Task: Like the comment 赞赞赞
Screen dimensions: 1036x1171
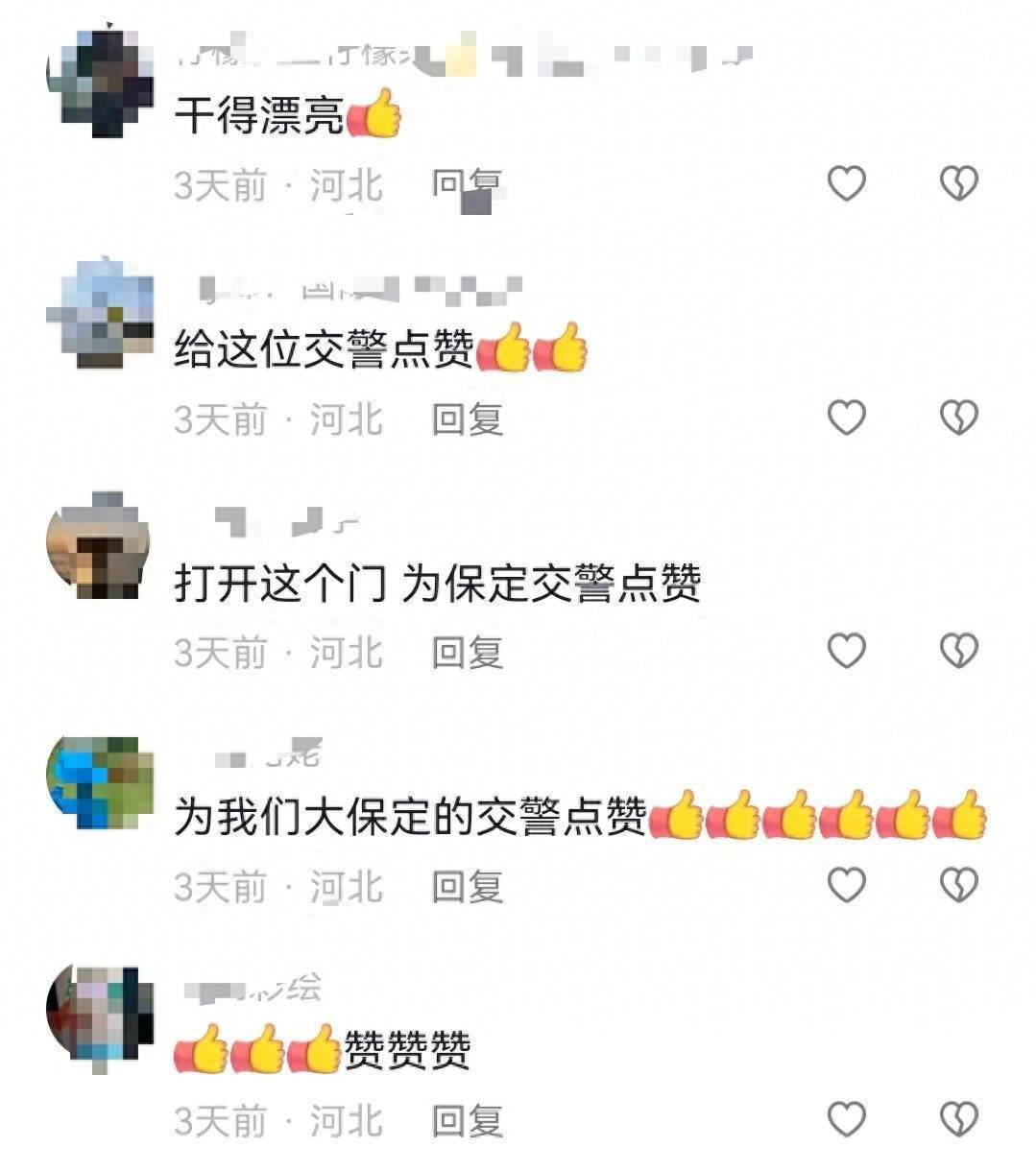Action: (x=846, y=1118)
